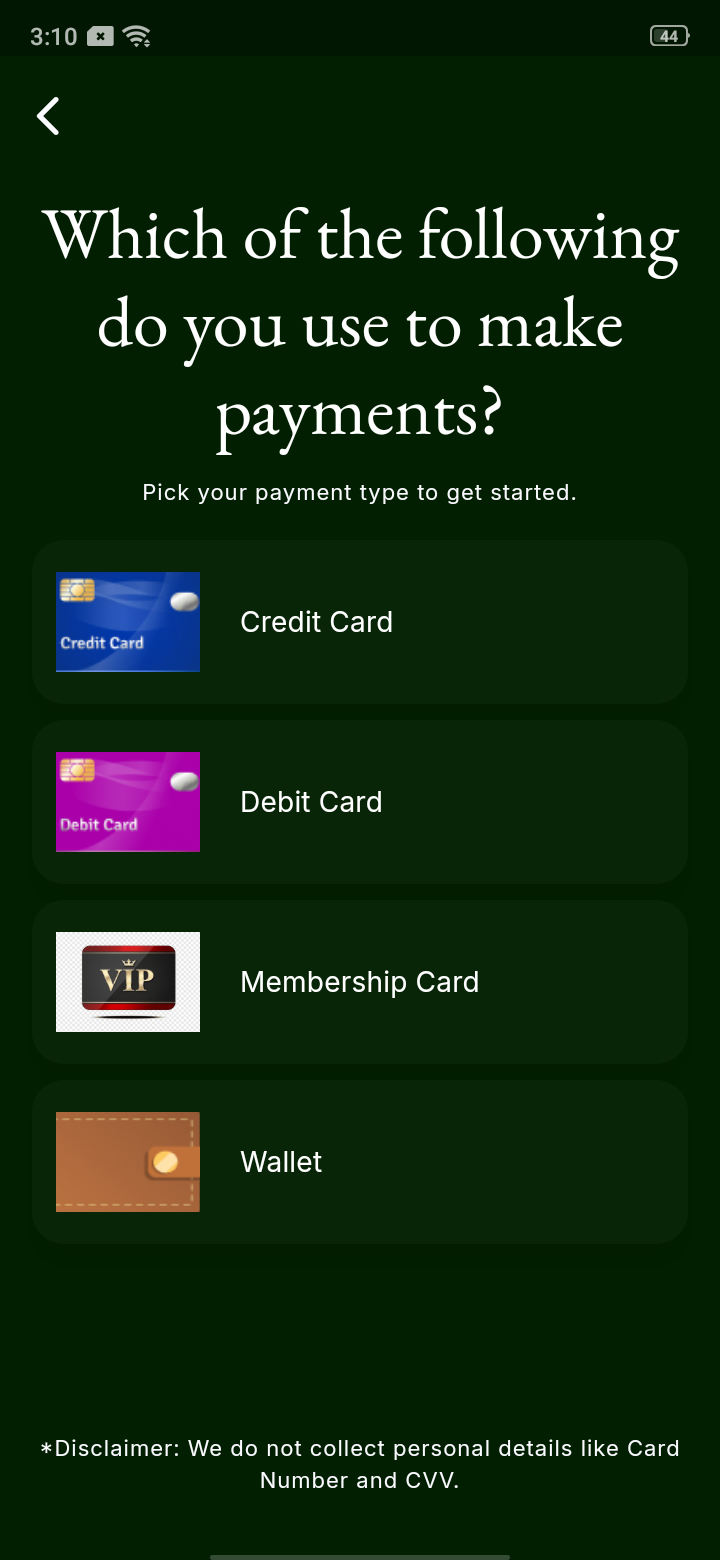Viewport: 720px width, 1560px height.
Task: Tap the Wallet image icon
Action: coord(127,1161)
